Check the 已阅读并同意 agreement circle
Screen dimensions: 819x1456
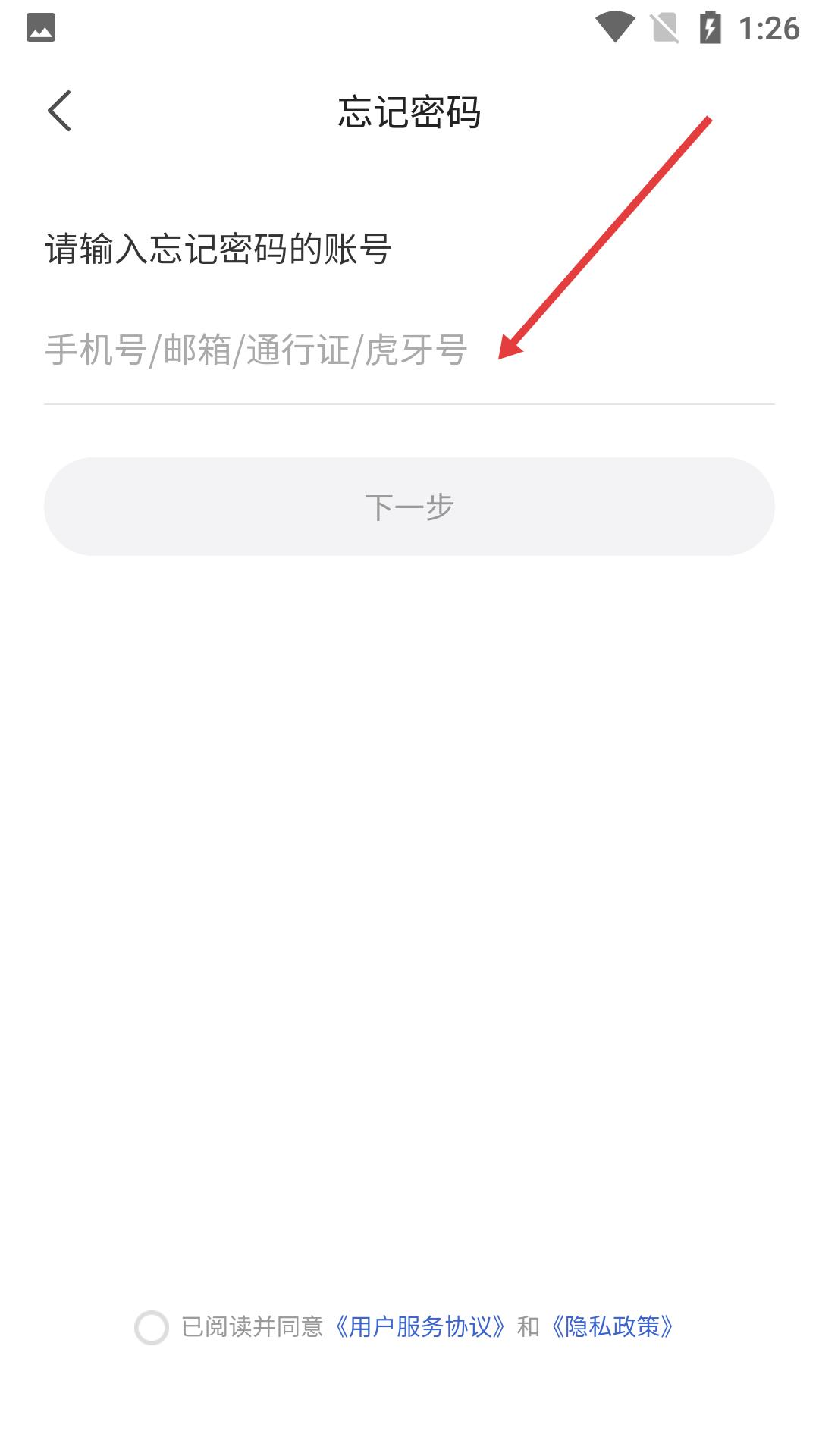coord(151,1327)
